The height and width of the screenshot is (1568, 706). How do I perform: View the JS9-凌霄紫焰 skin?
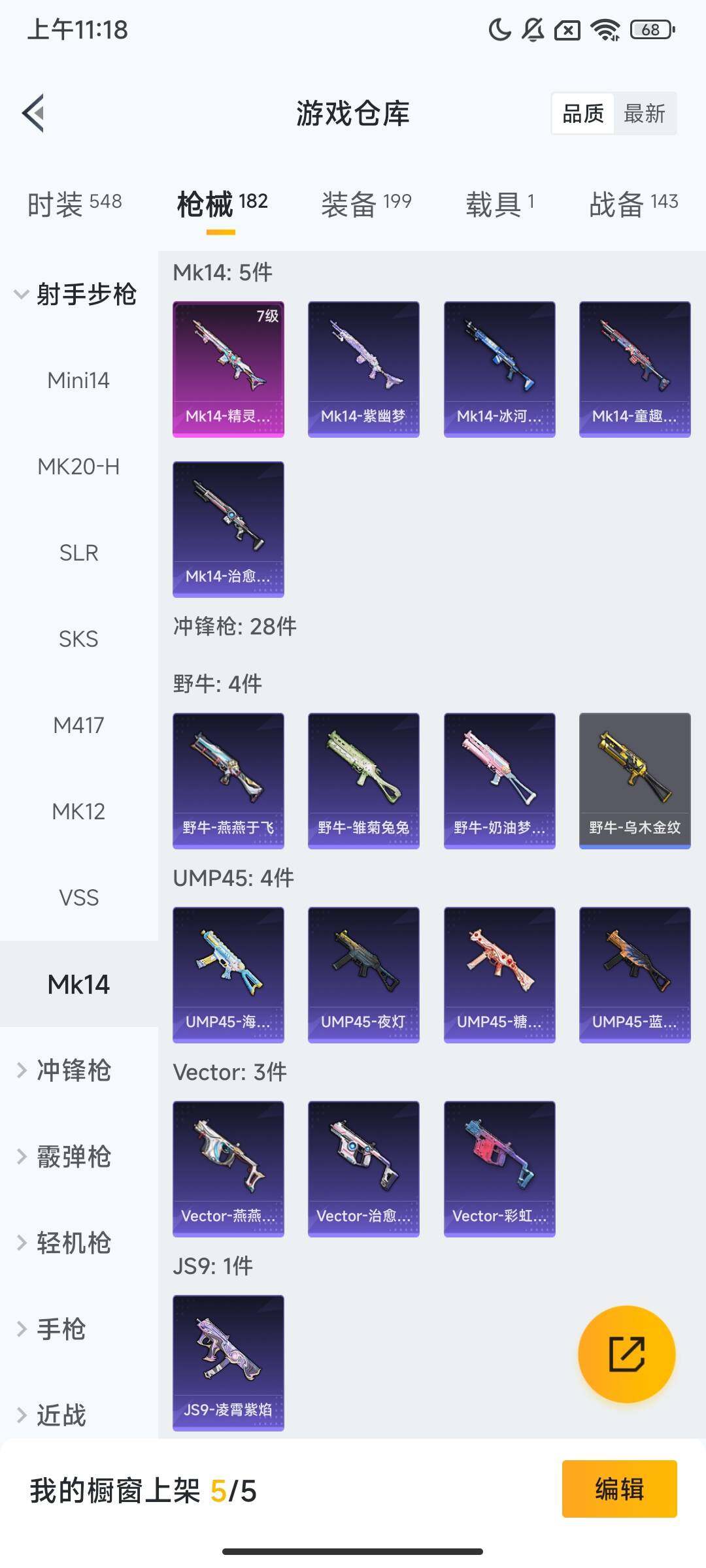point(228,1363)
